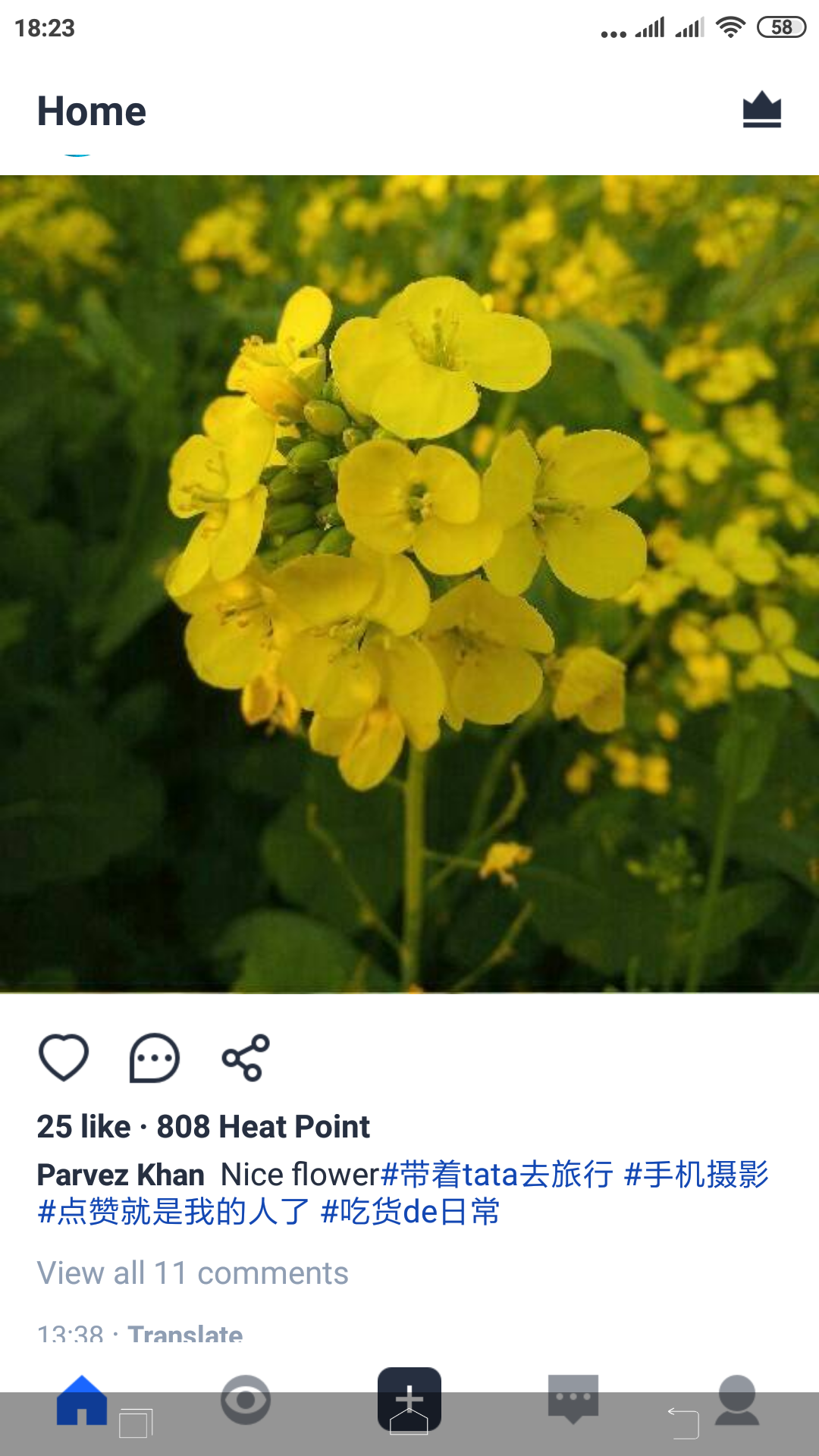Open the profile tab
Screen dimensions: 819x1456
(737, 1400)
